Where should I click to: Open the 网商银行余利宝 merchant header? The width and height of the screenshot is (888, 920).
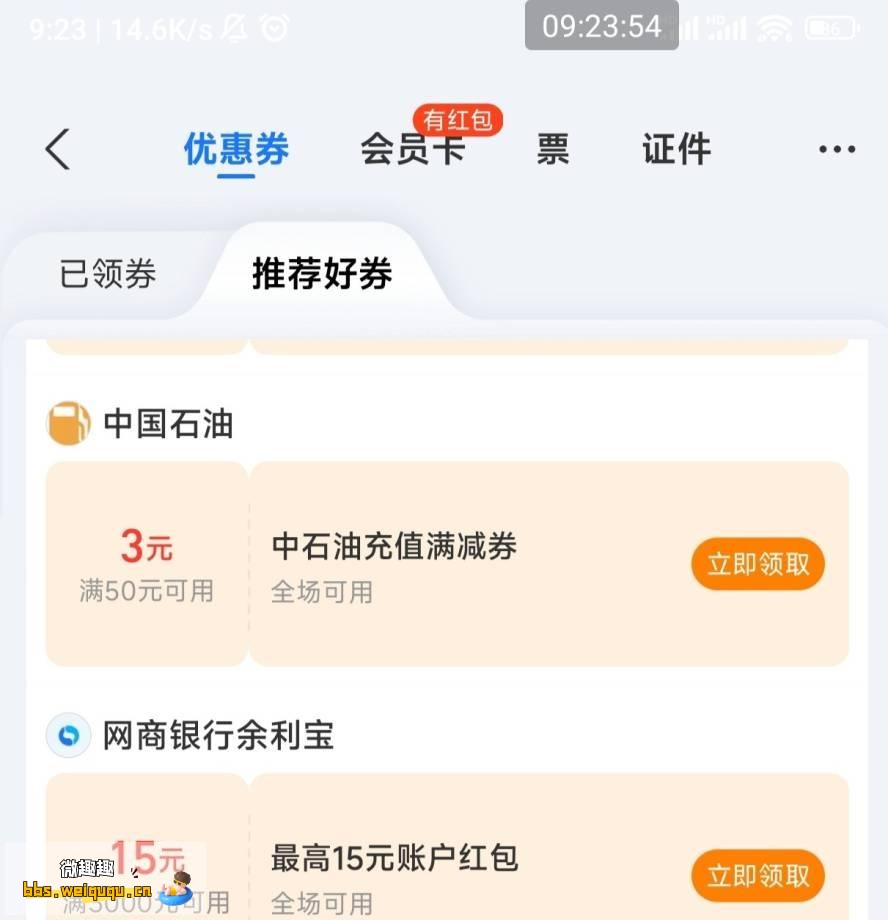(190, 736)
